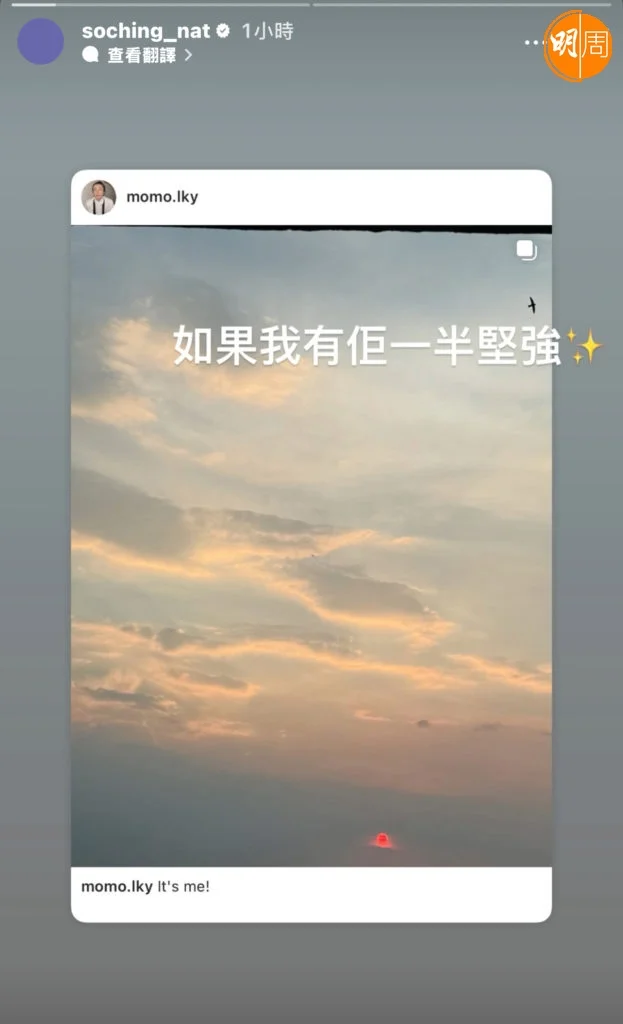Open the story's three-dot options menu
The width and height of the screenshot is (623, 1024).
pos(533,43)
